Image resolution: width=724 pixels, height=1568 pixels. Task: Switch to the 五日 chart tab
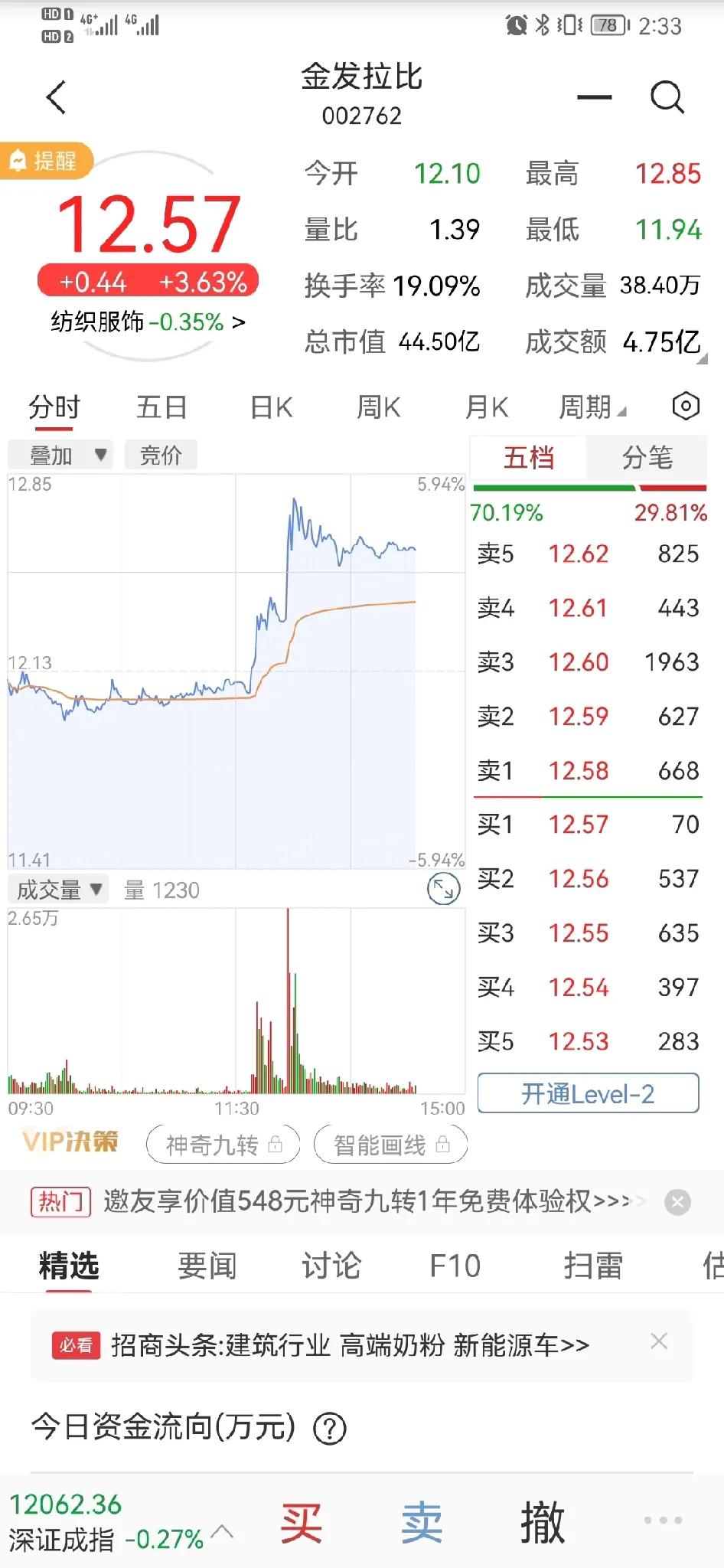161,407
